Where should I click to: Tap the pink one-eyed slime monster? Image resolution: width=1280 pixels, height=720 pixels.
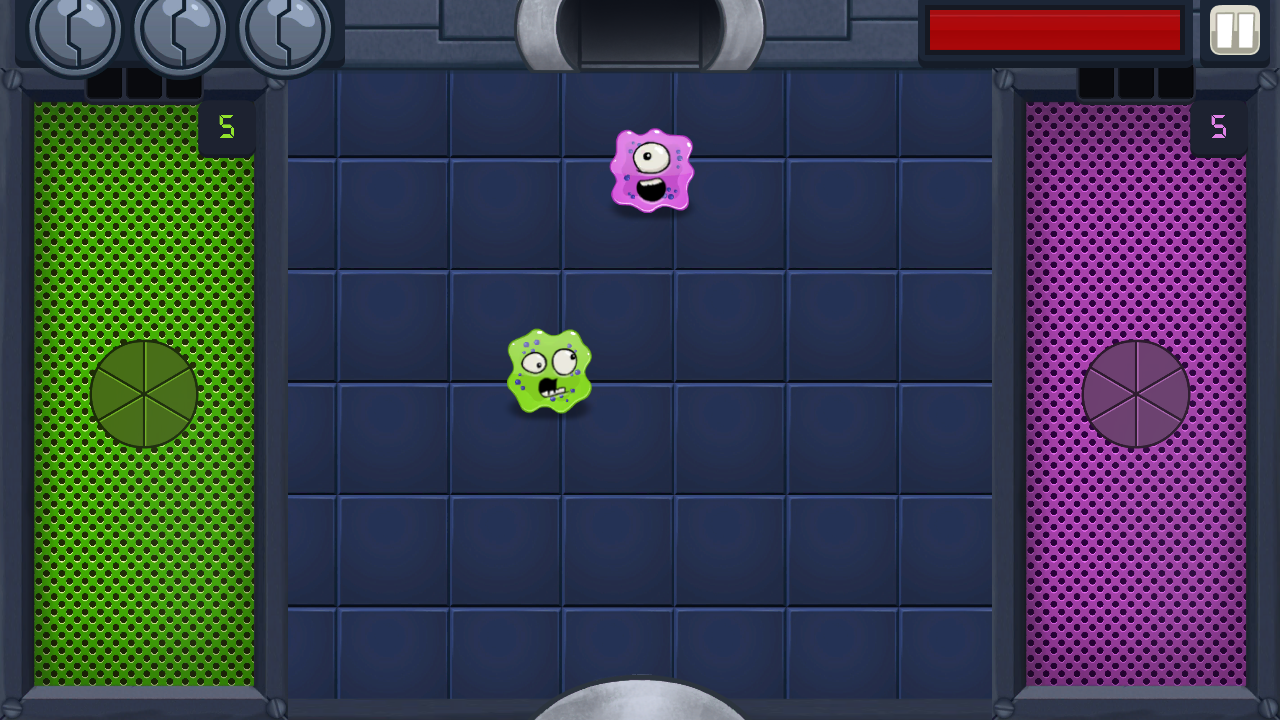tap(652, 170)
